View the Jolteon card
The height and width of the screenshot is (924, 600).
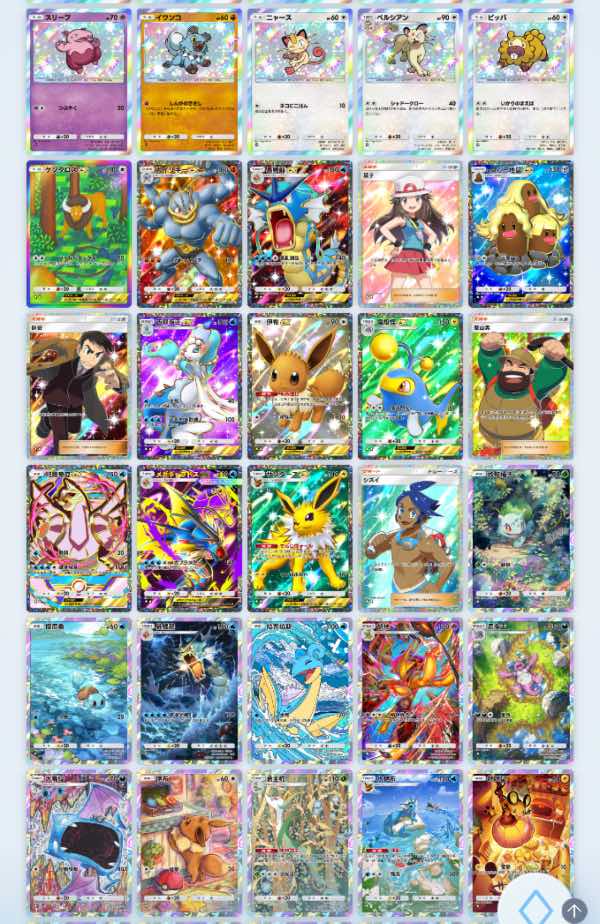[300, 538]
